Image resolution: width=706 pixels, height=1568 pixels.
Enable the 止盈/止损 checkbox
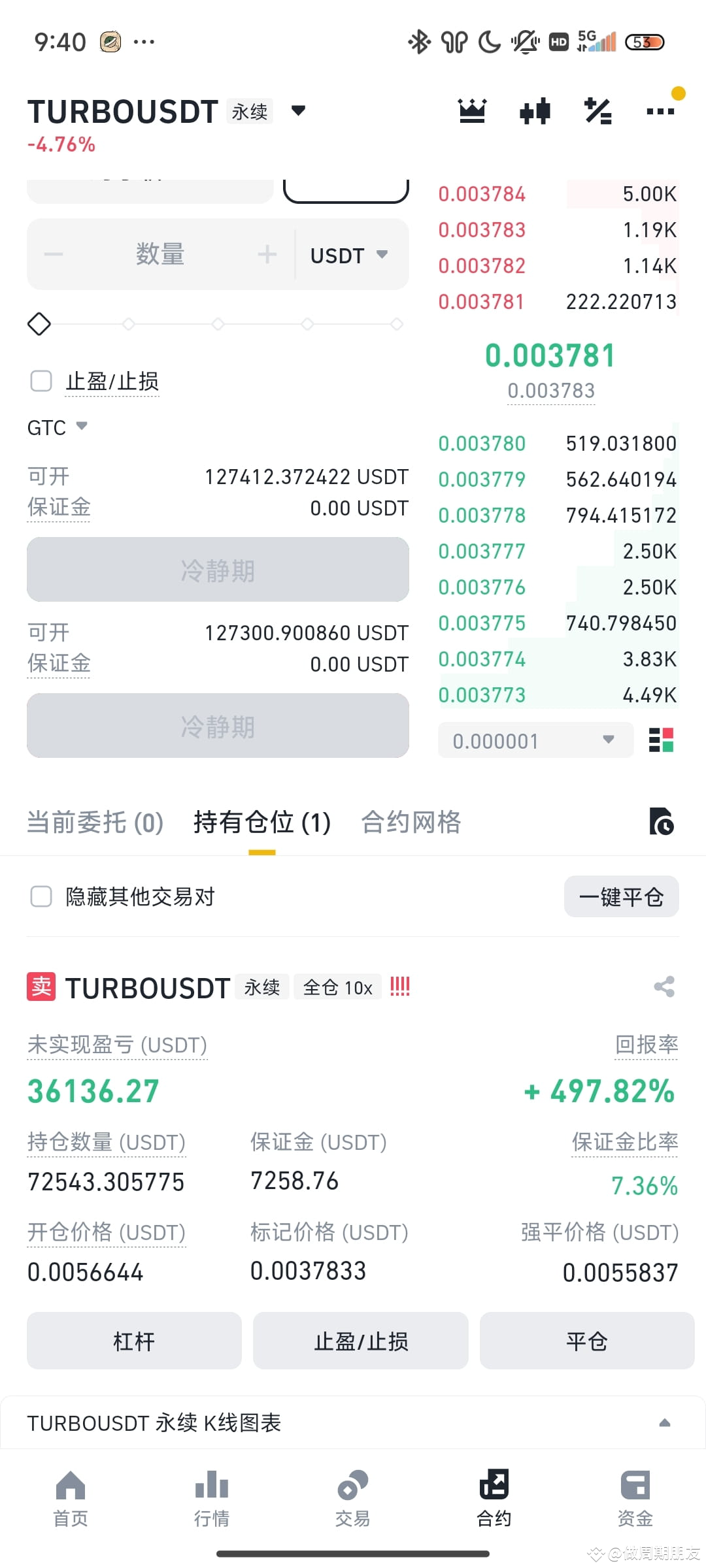point(41,381)
